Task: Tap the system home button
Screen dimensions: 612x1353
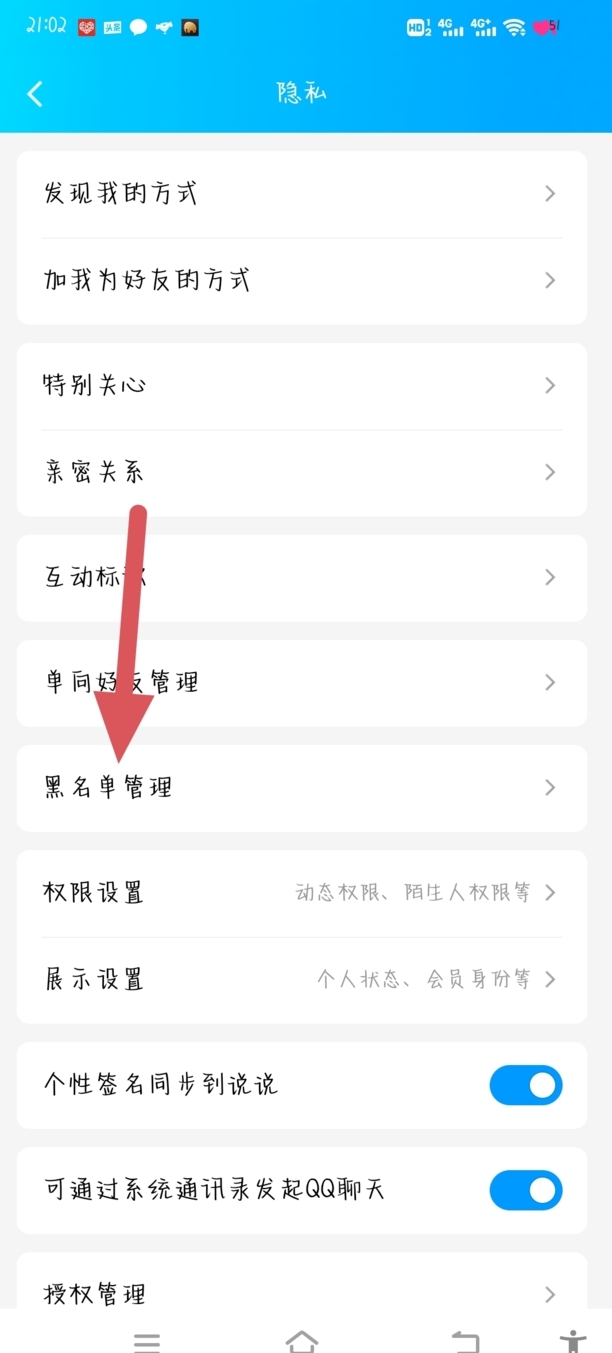Action: click(x=302, y=1341)
